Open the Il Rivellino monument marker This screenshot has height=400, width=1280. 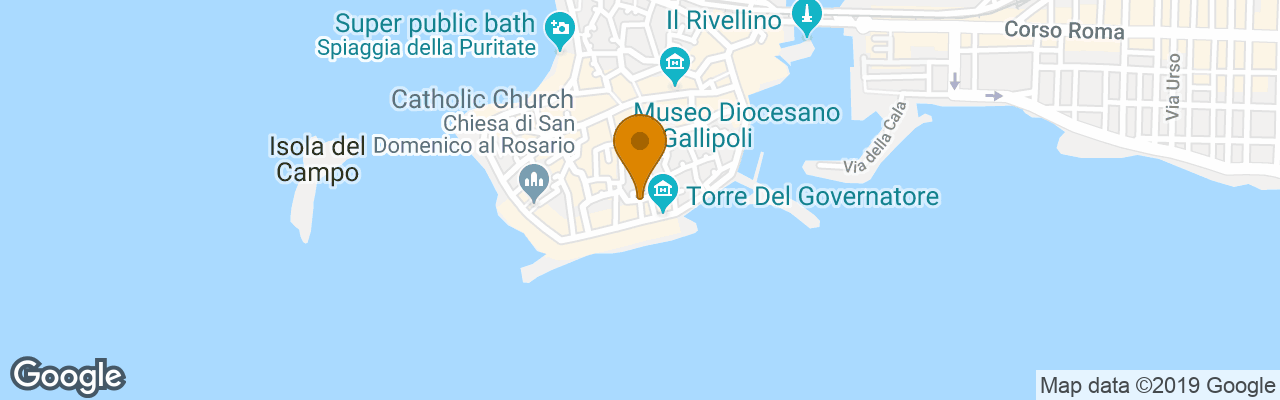[805, 13]
